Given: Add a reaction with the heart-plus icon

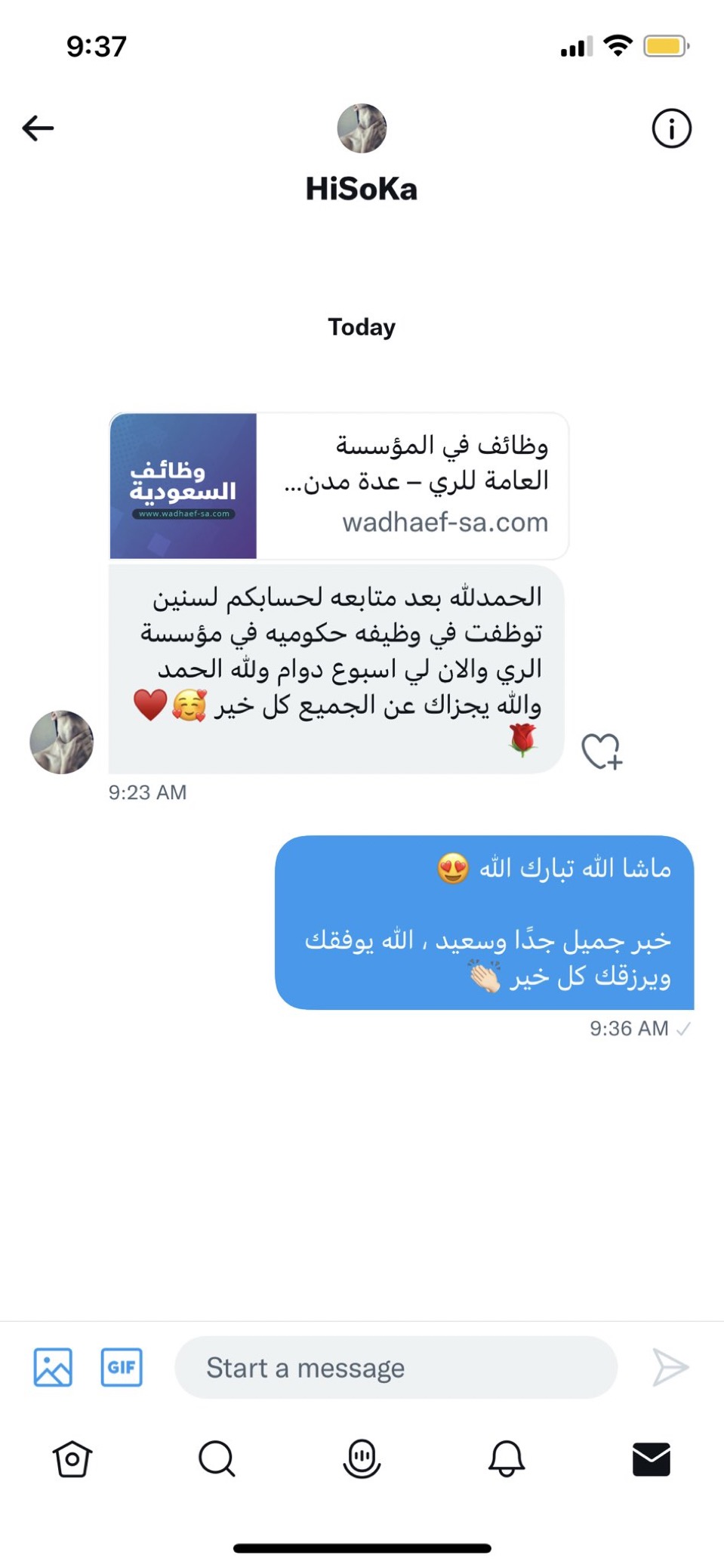Looking at the screenshot, I should (x=601, y=752).
